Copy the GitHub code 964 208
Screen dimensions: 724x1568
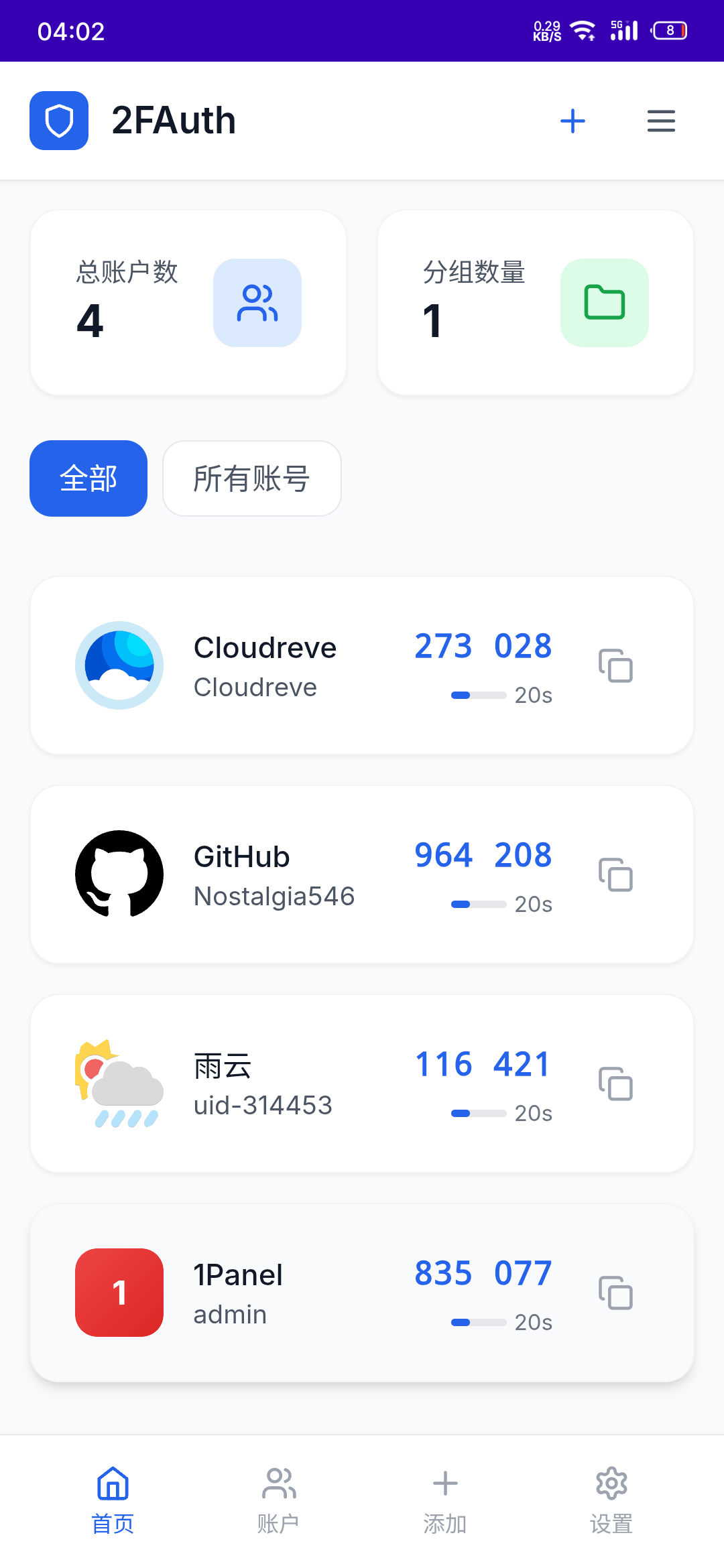click(x=615, y=874)
